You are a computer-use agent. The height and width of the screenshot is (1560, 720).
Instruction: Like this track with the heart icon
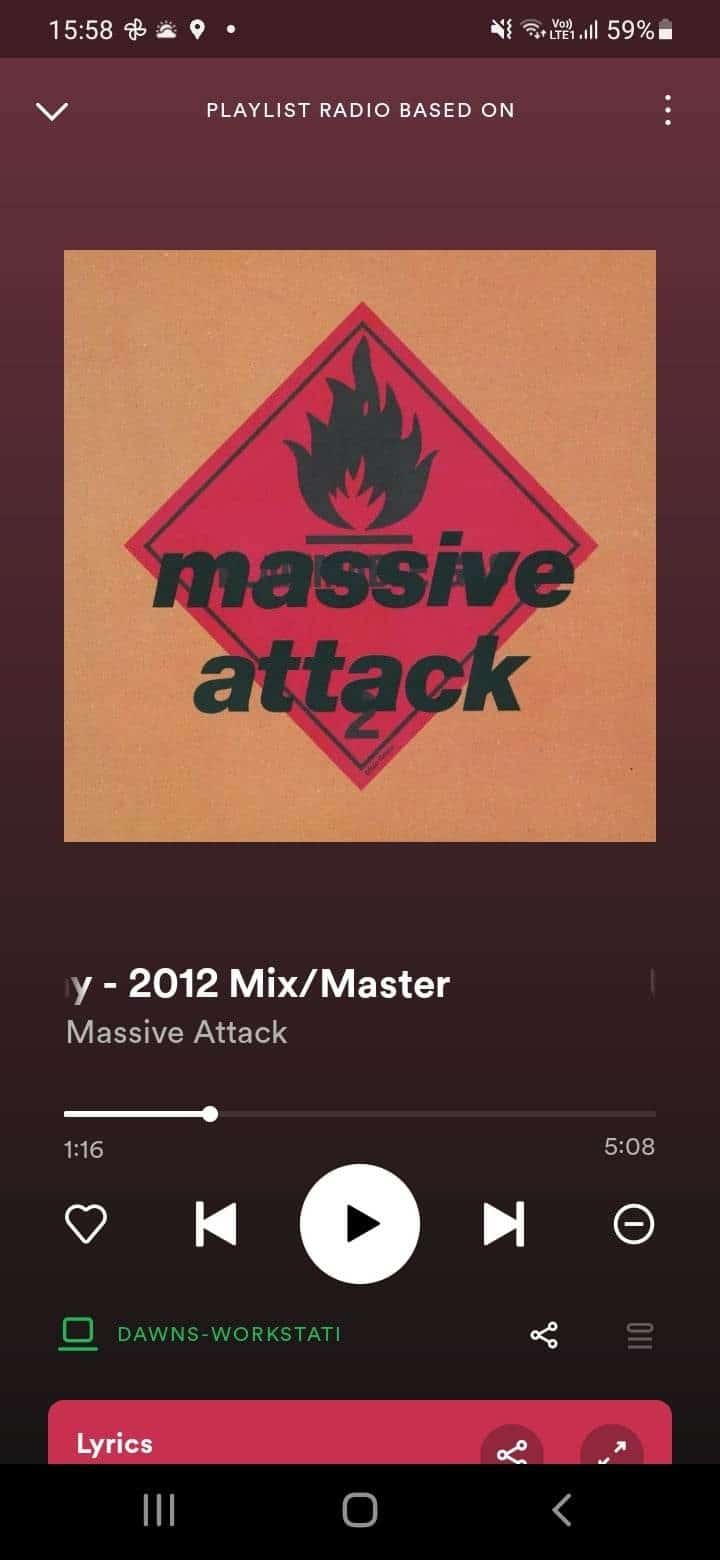[x=86, y=1224]
